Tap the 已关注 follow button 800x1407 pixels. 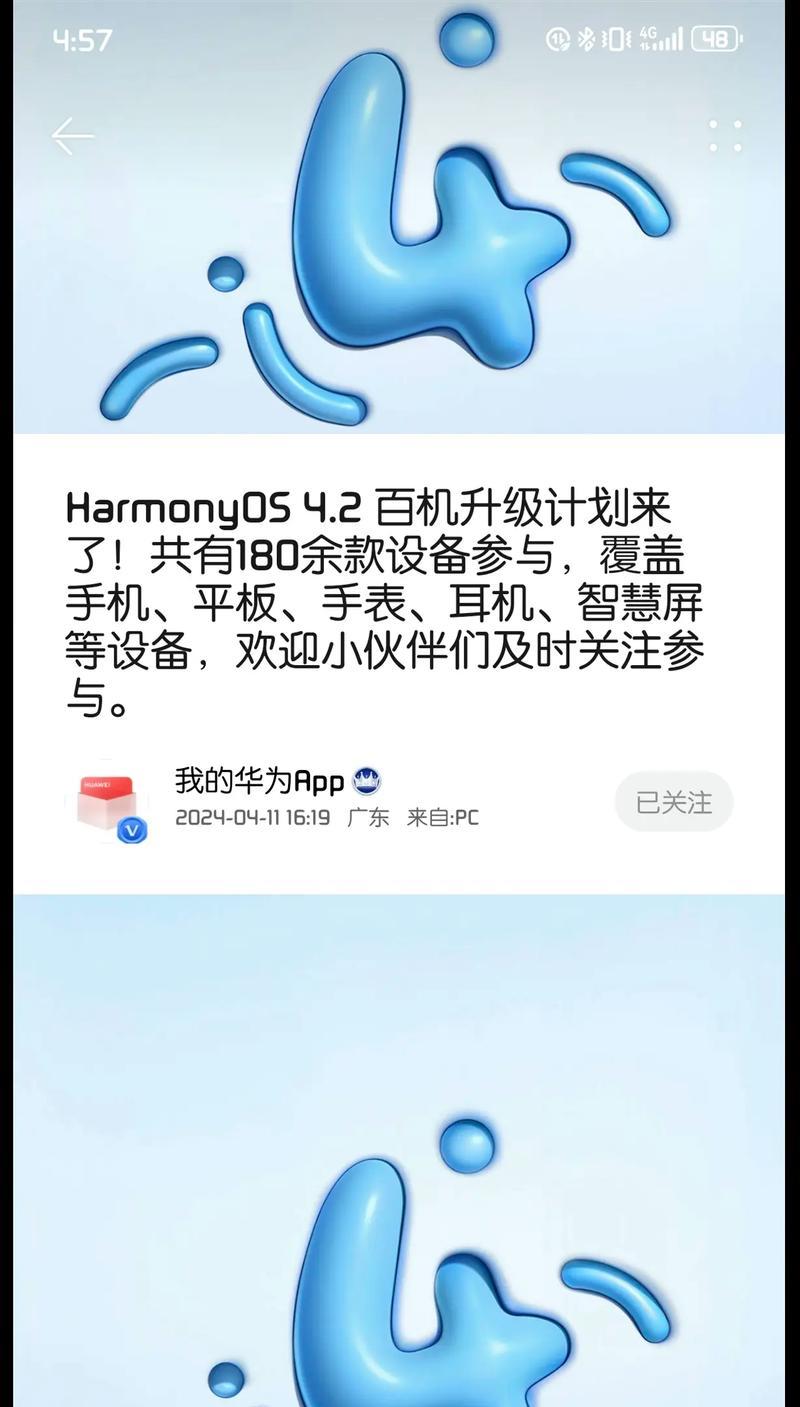coord(673,802)
